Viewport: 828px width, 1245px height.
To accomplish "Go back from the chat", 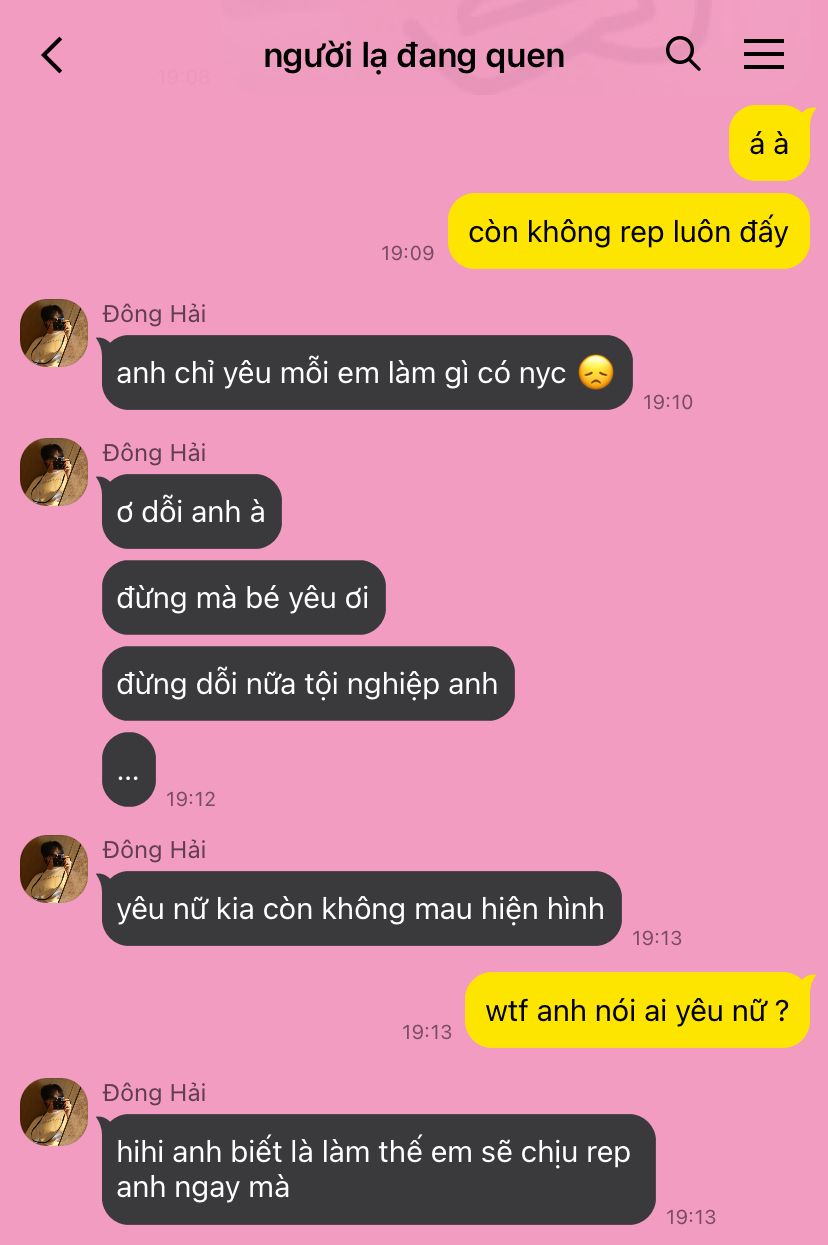I will tap(52, 55).
